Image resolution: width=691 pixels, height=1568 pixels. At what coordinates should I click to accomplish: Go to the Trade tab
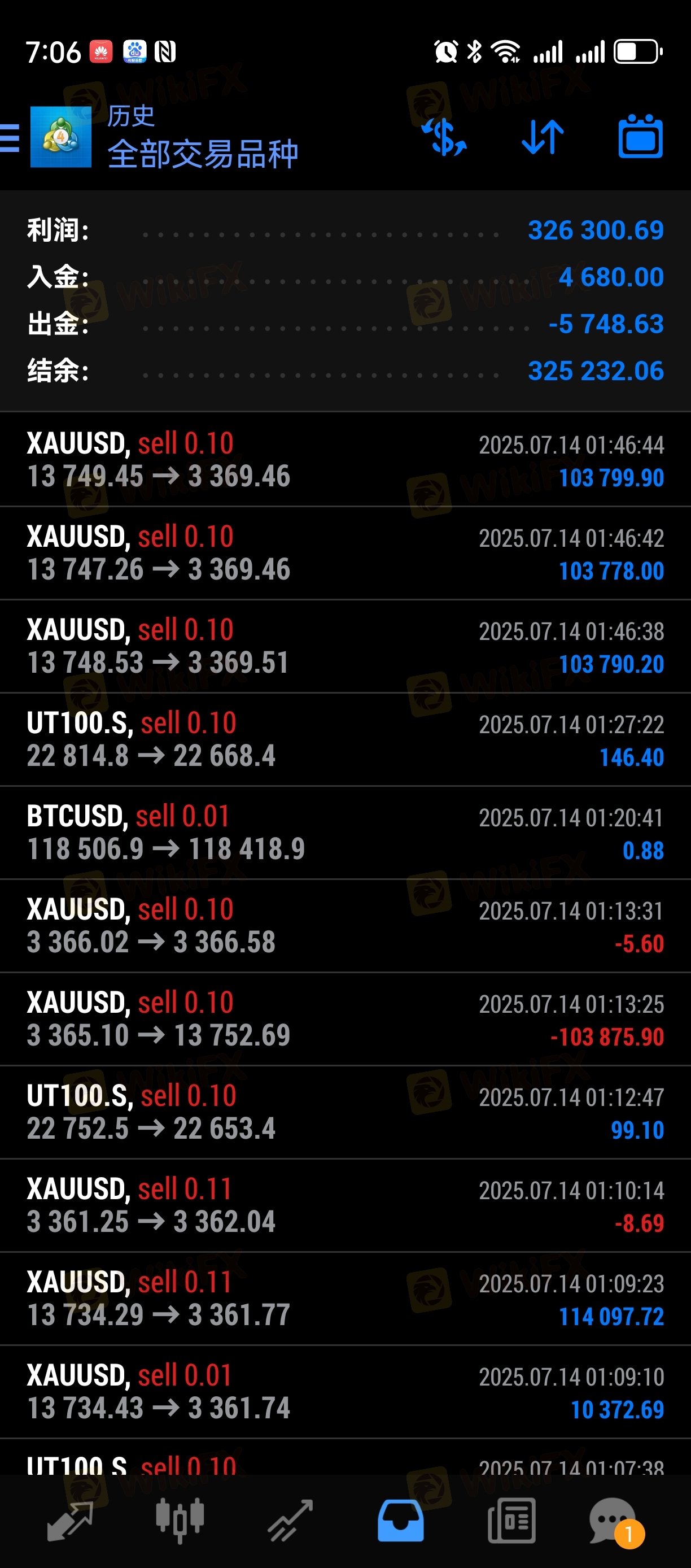290,1521
